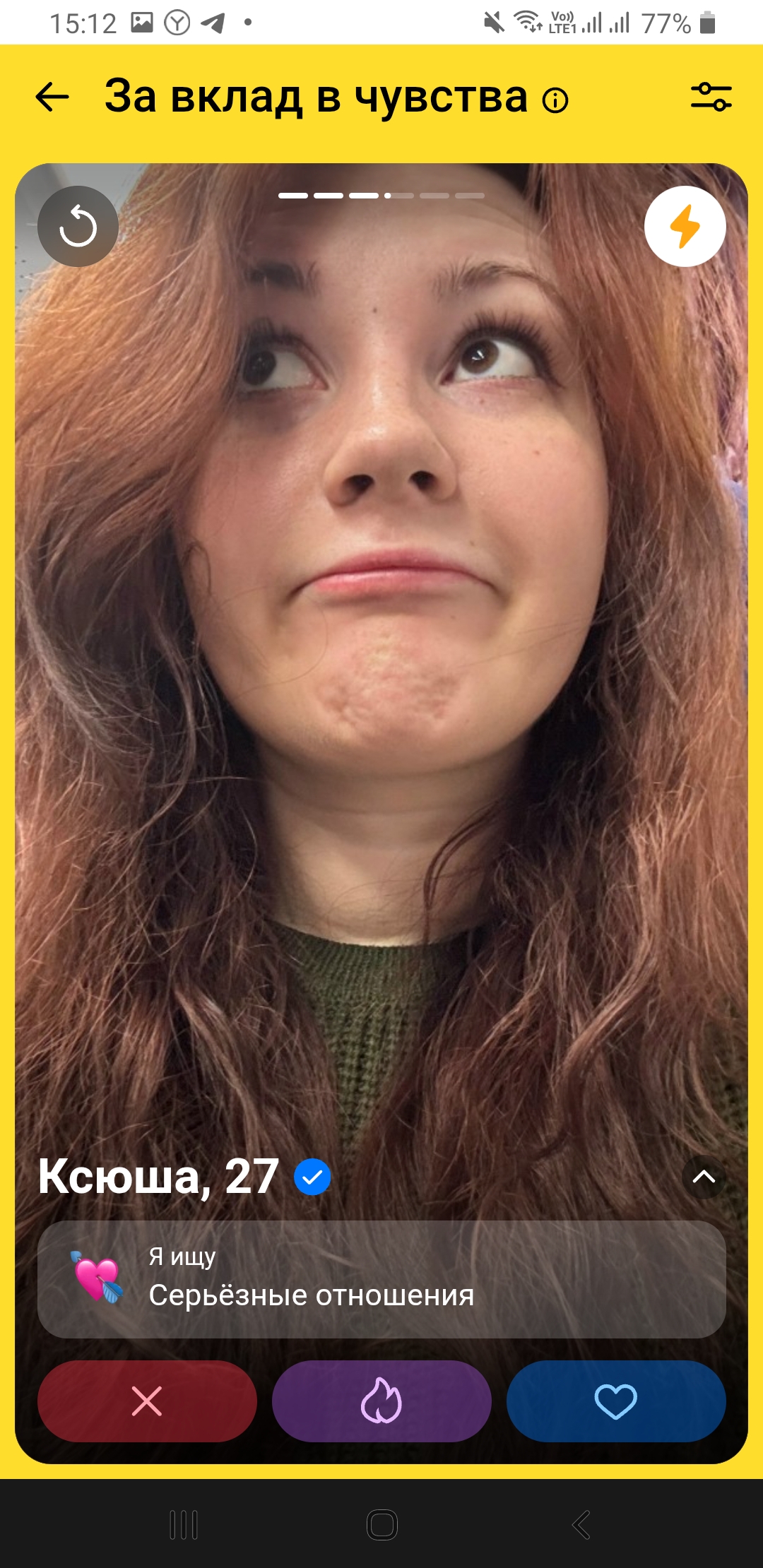The height and width of the screenshot is (1568, 763).
Task: Send a superlike with the flame button
Action: [381, 1401]
